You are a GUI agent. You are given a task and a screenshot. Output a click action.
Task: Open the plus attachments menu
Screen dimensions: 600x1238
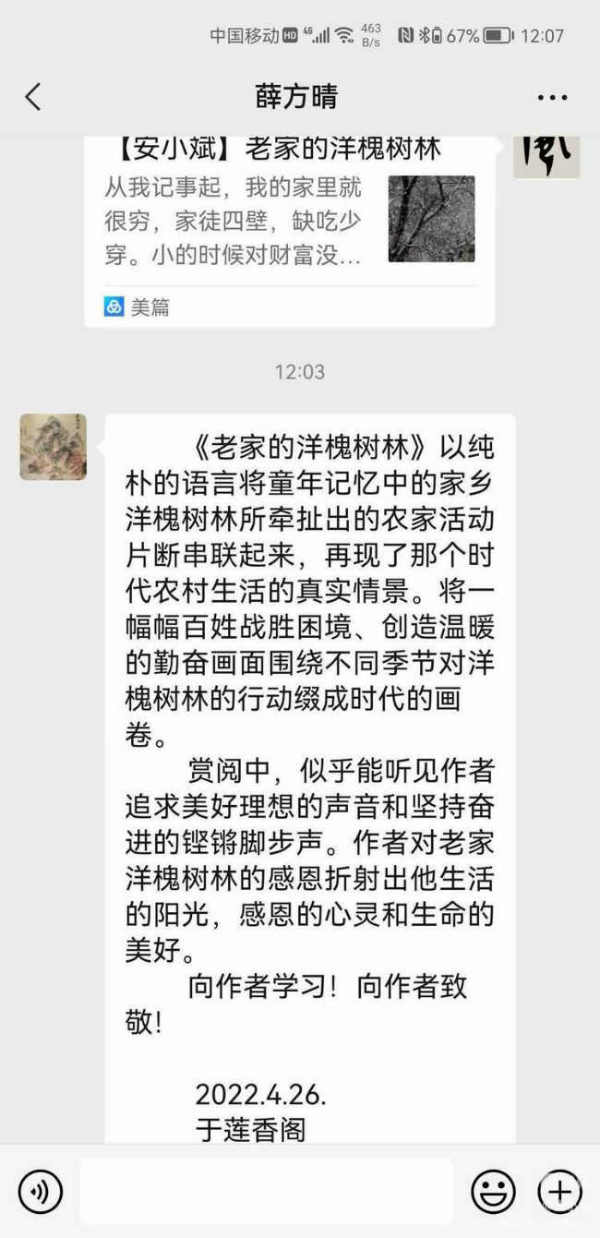[x=560, y=1191]
